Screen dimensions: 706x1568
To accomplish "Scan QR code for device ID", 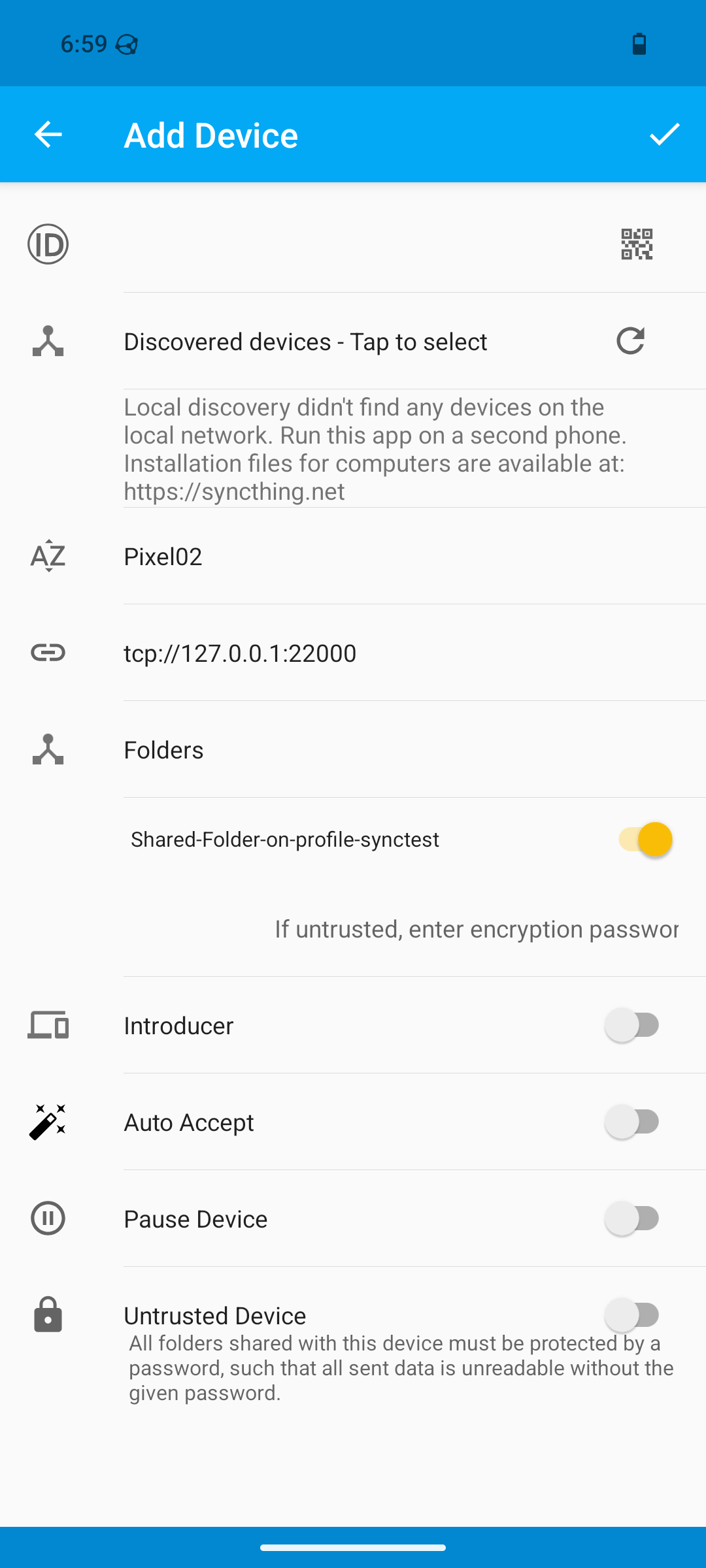I will (x=636, y=244).
